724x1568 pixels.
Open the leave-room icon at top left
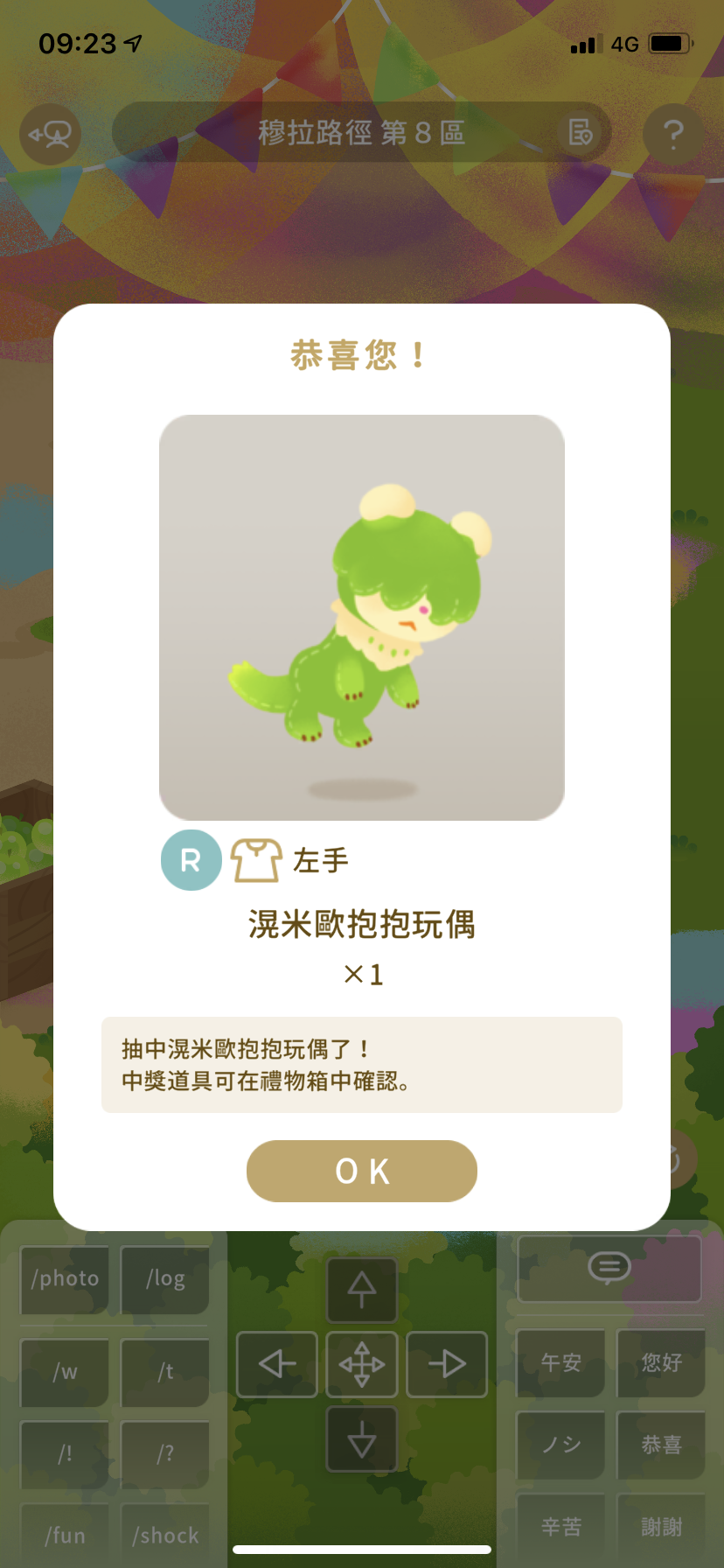coord(51,135)
